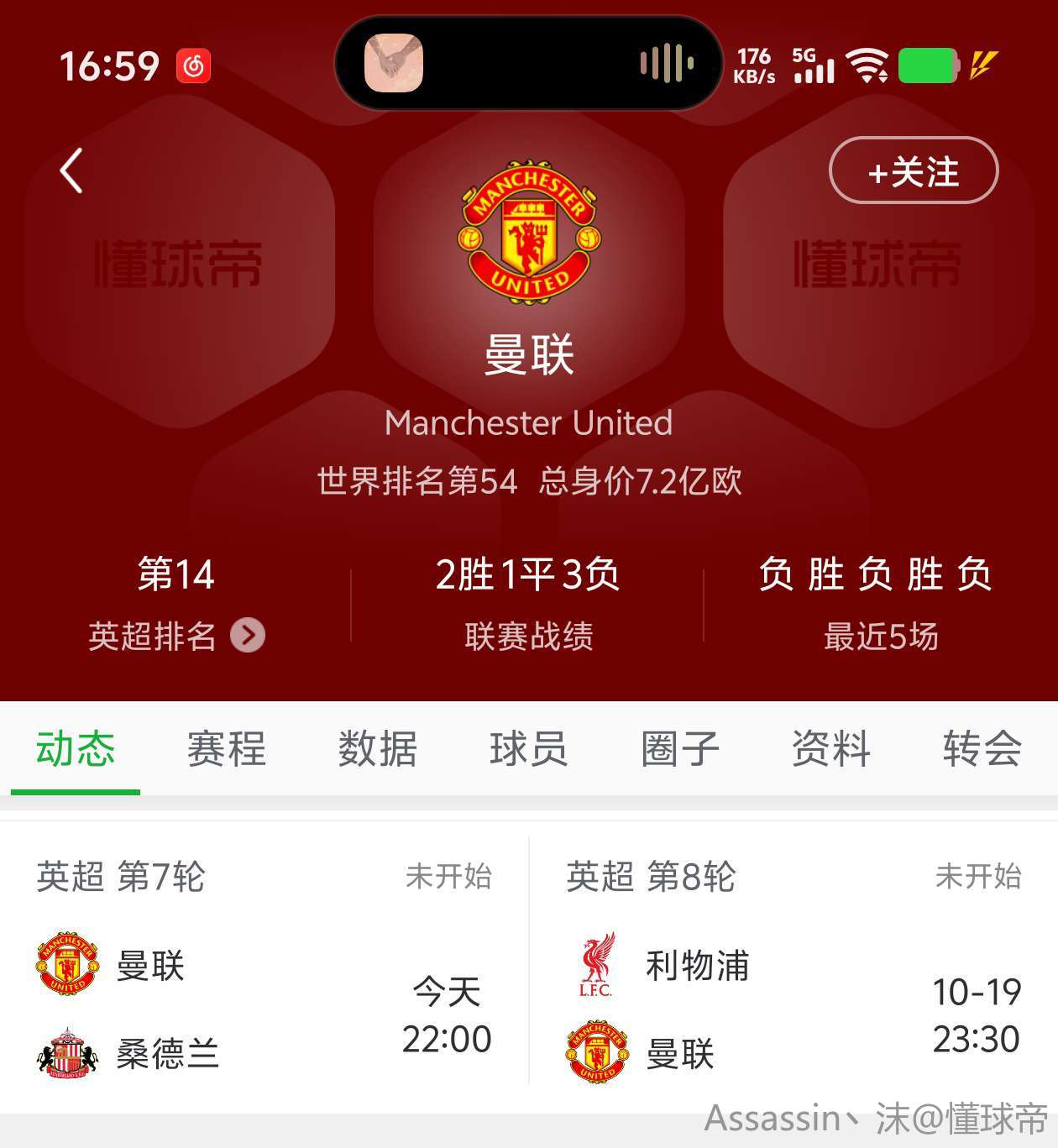Open the 利物浦 vs 曼联 round 8 match
The width and height of the screenshot is (1058, 1148).
click(793, 966)
